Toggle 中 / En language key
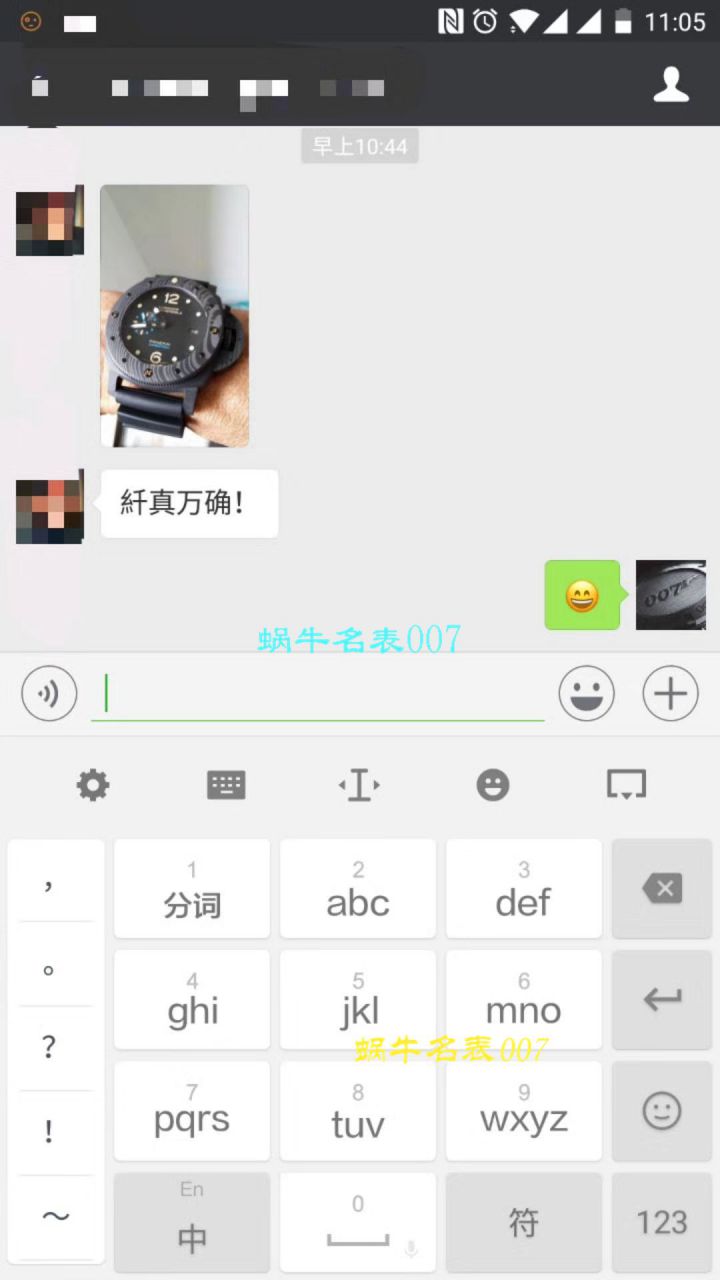The width and height of the screenshot is (720, 1280). (x=192, y=1222)
